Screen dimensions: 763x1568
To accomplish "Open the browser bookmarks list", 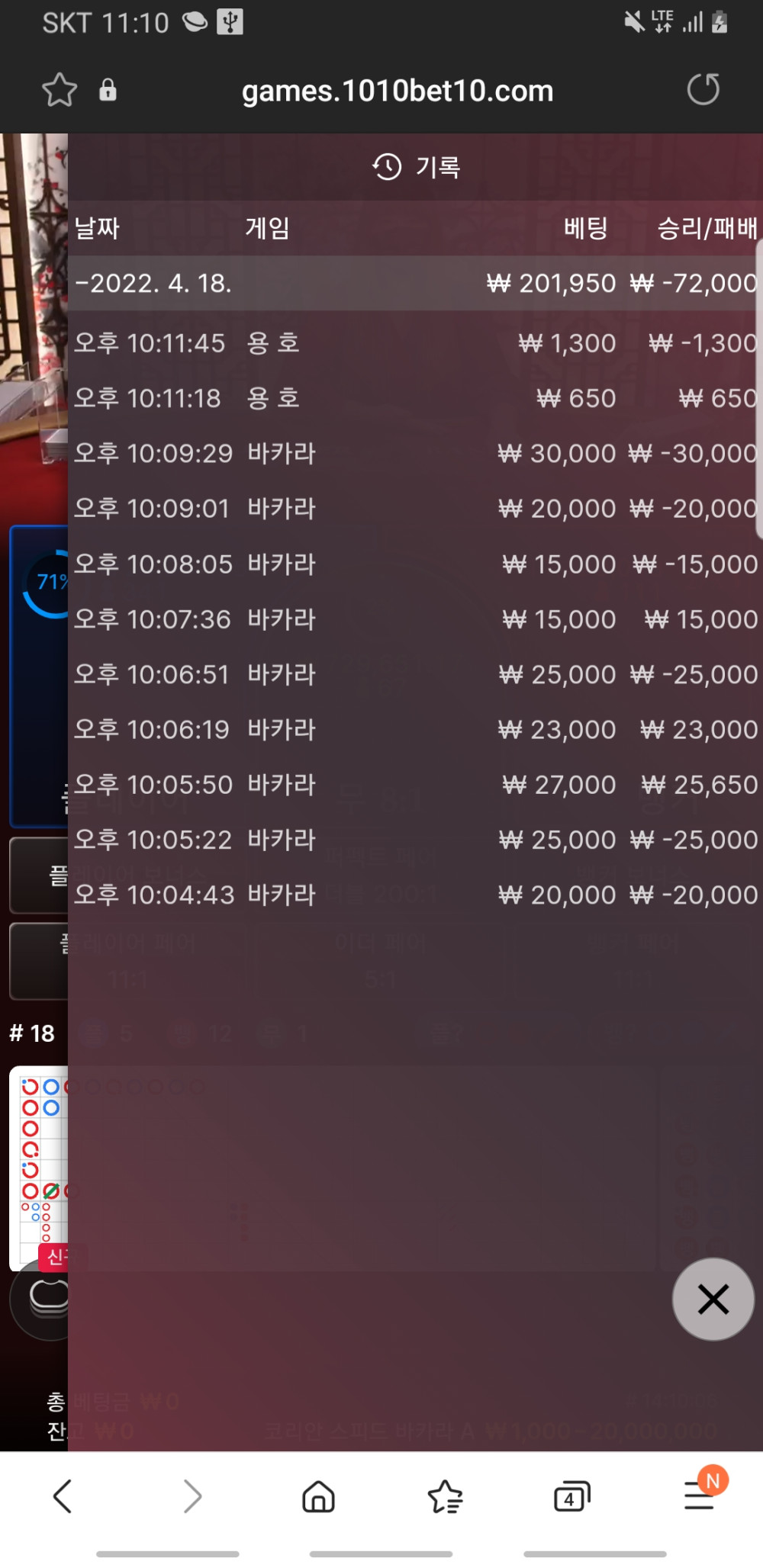I will (445, 1496).
